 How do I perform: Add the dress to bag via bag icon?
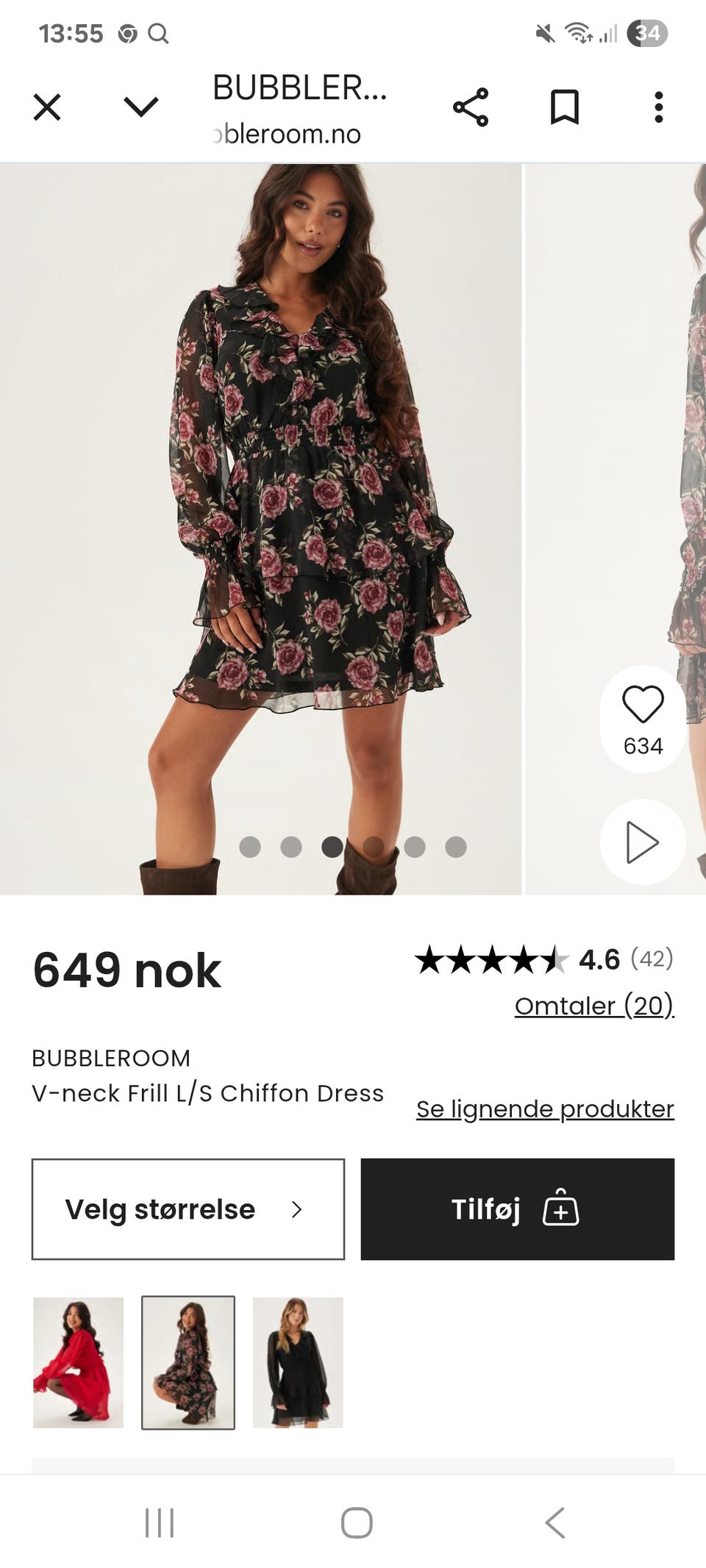pos(561,1209)
